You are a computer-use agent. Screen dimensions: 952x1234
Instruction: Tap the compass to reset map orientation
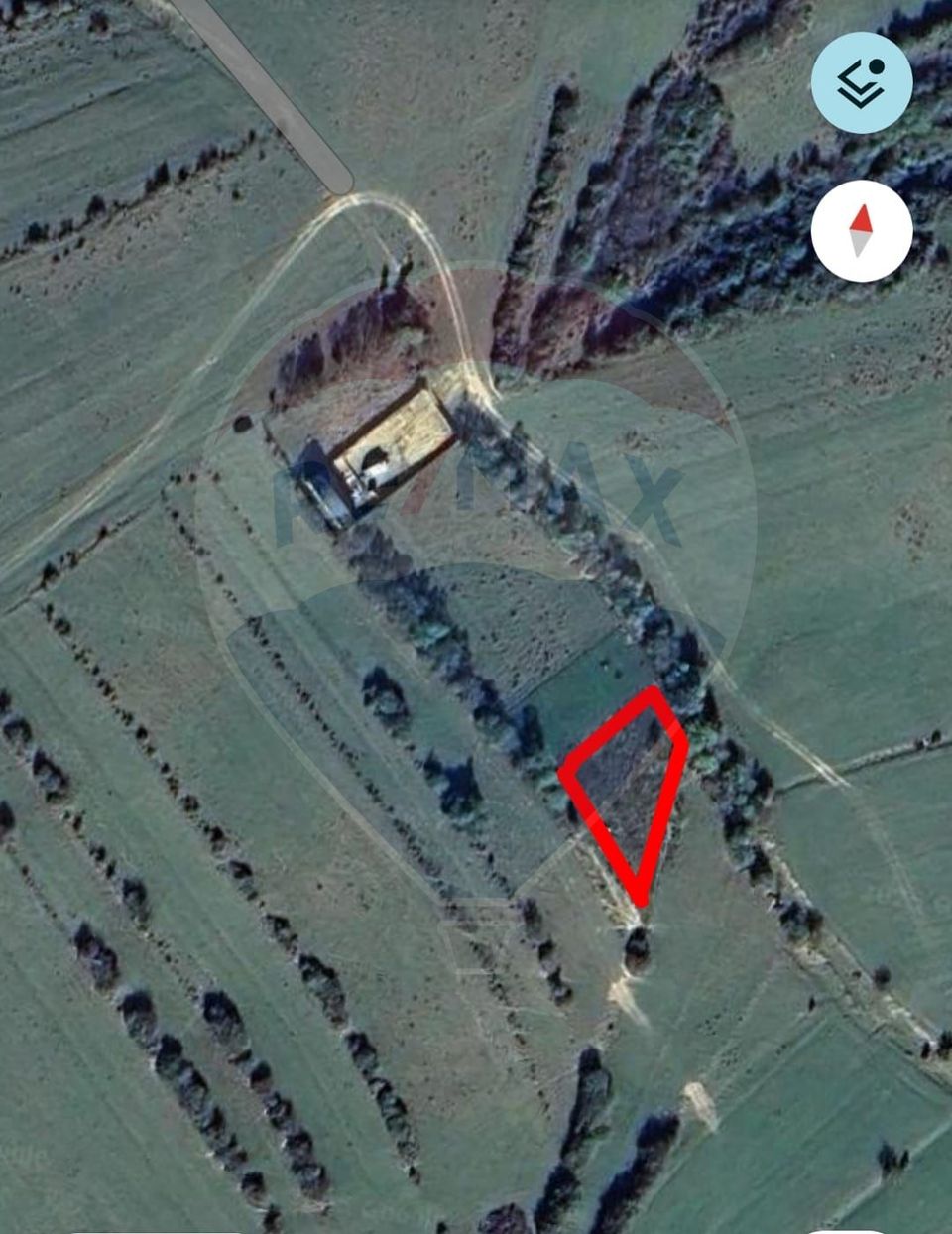pos(861,230)
